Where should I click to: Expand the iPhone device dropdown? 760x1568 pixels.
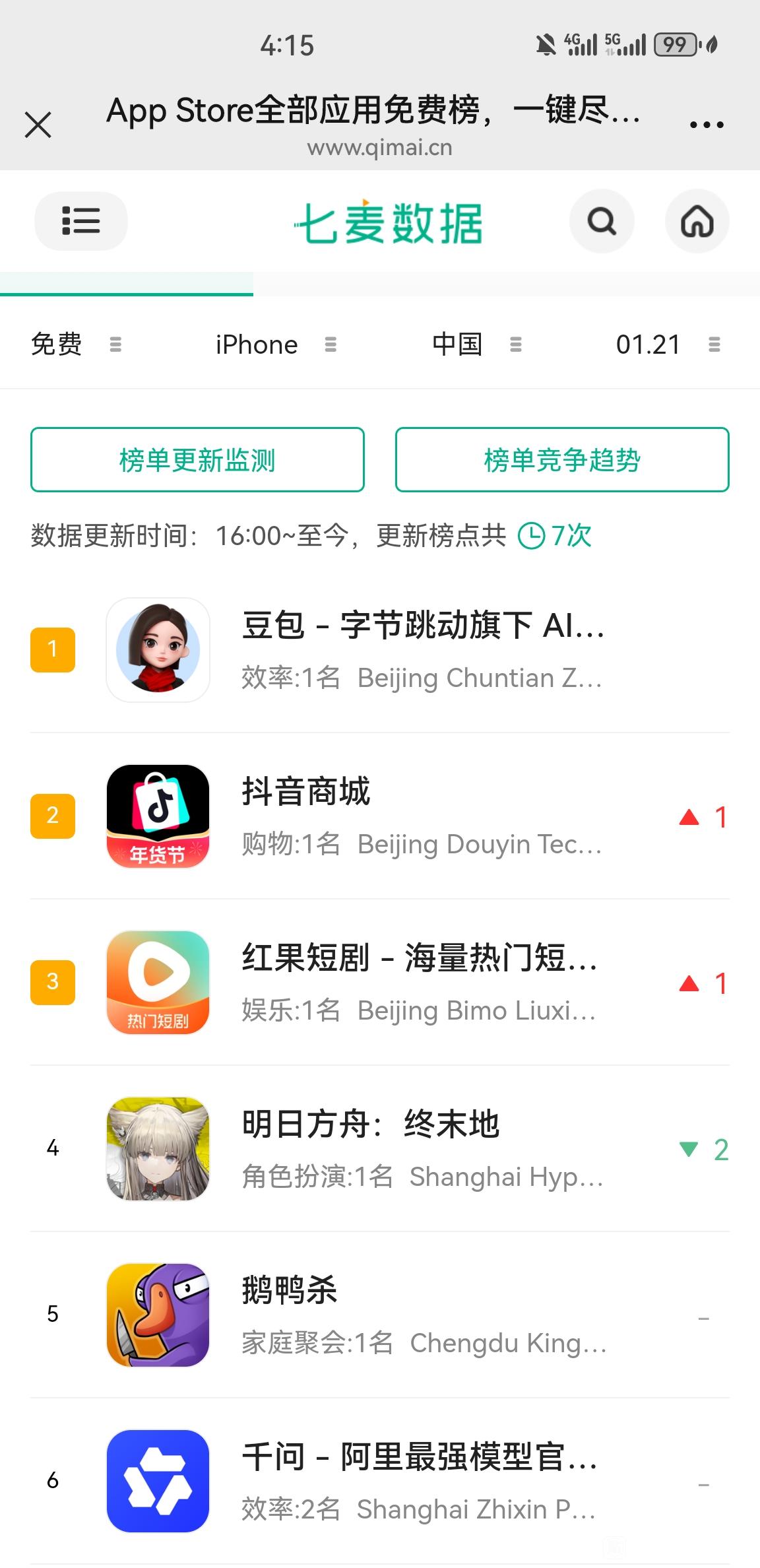(276, 344)
